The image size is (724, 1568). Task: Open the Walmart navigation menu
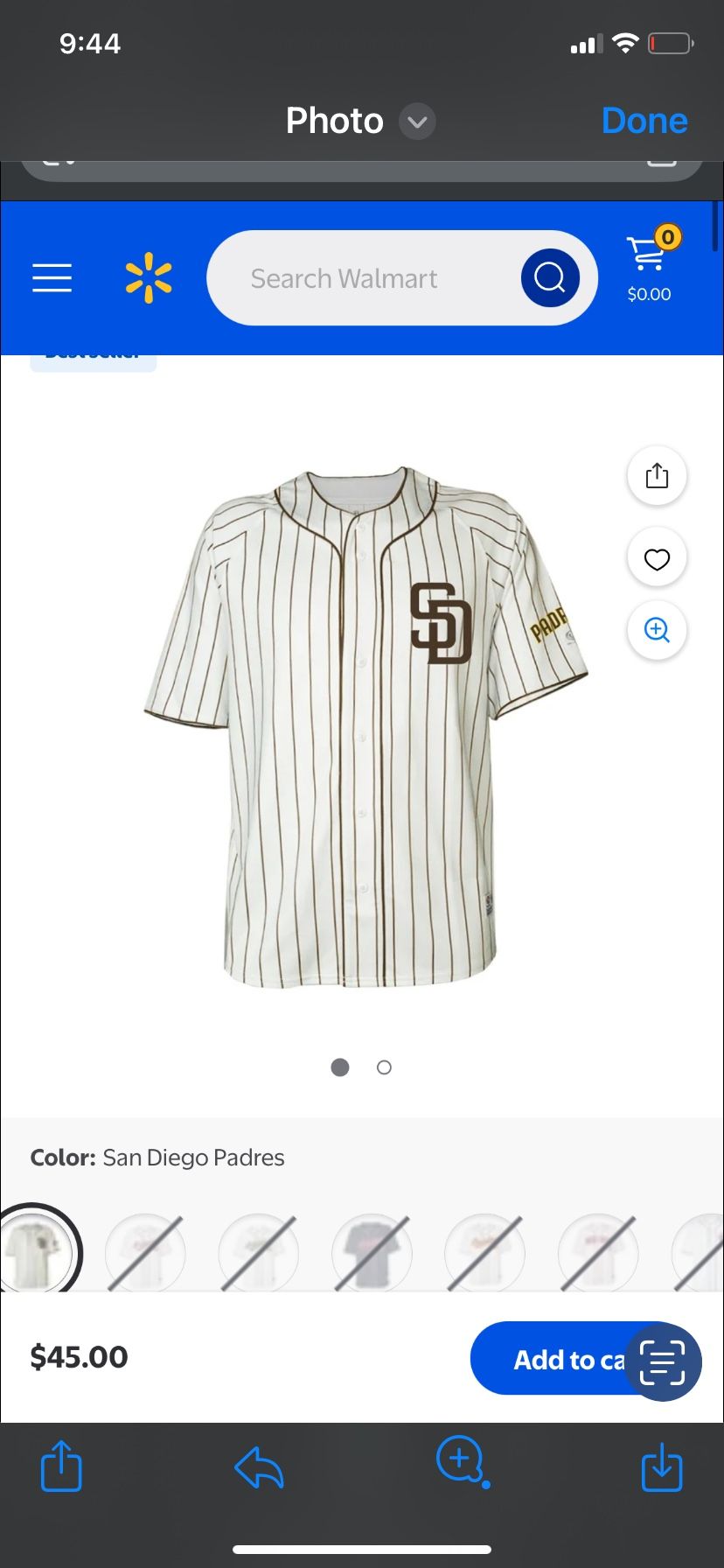click(x=52, y=277)
